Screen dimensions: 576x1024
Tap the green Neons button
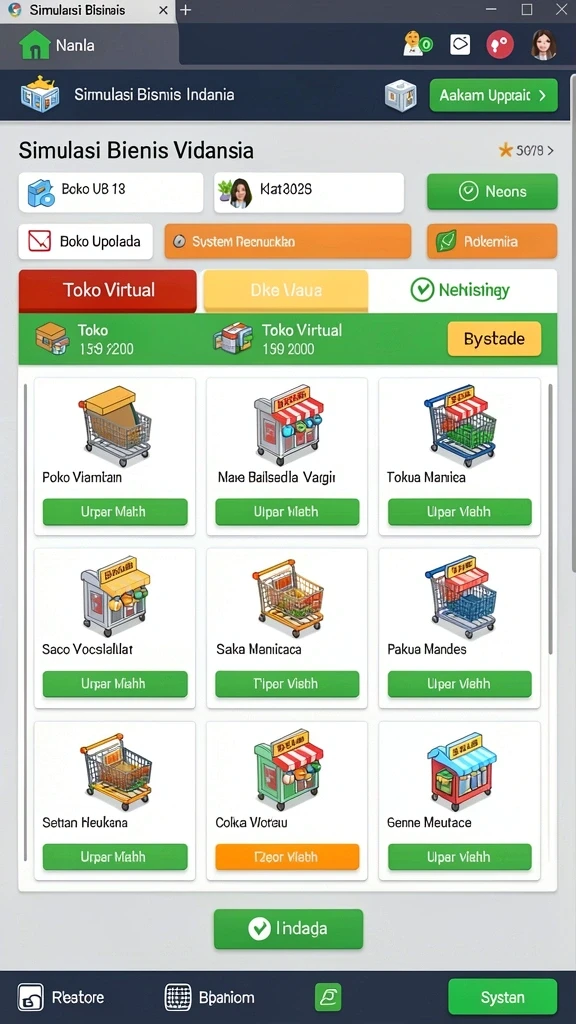tap(492, 191)
